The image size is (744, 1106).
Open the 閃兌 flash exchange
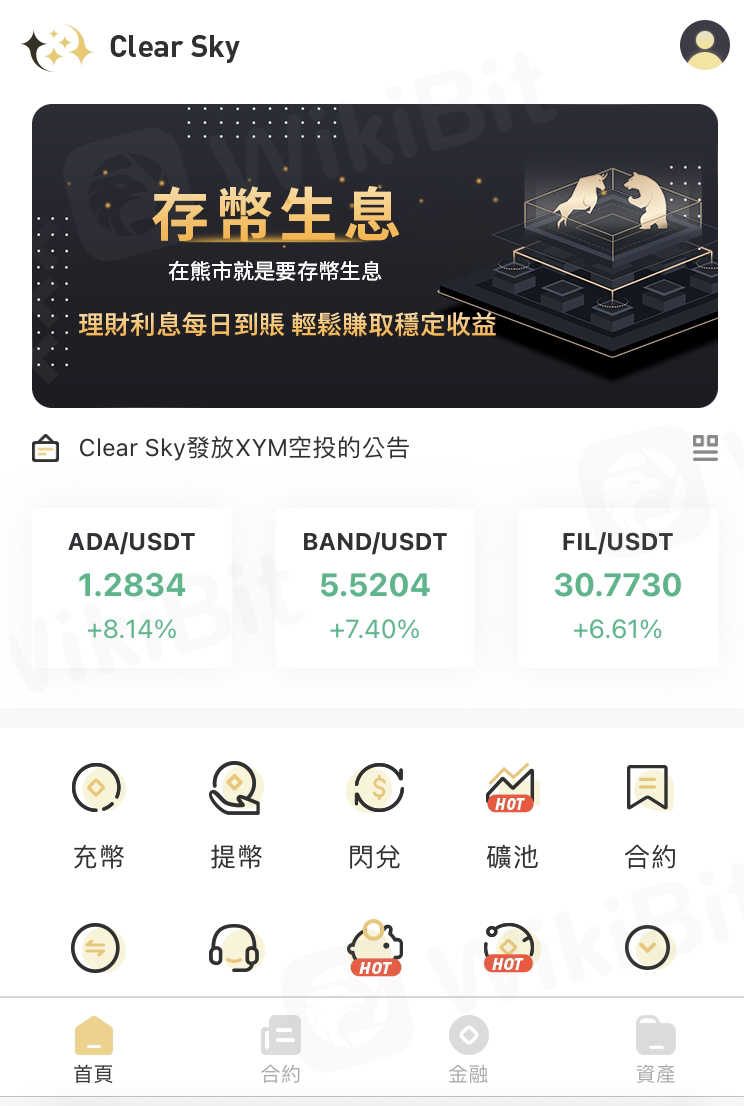pyautogui.click(x=375, y=814)
